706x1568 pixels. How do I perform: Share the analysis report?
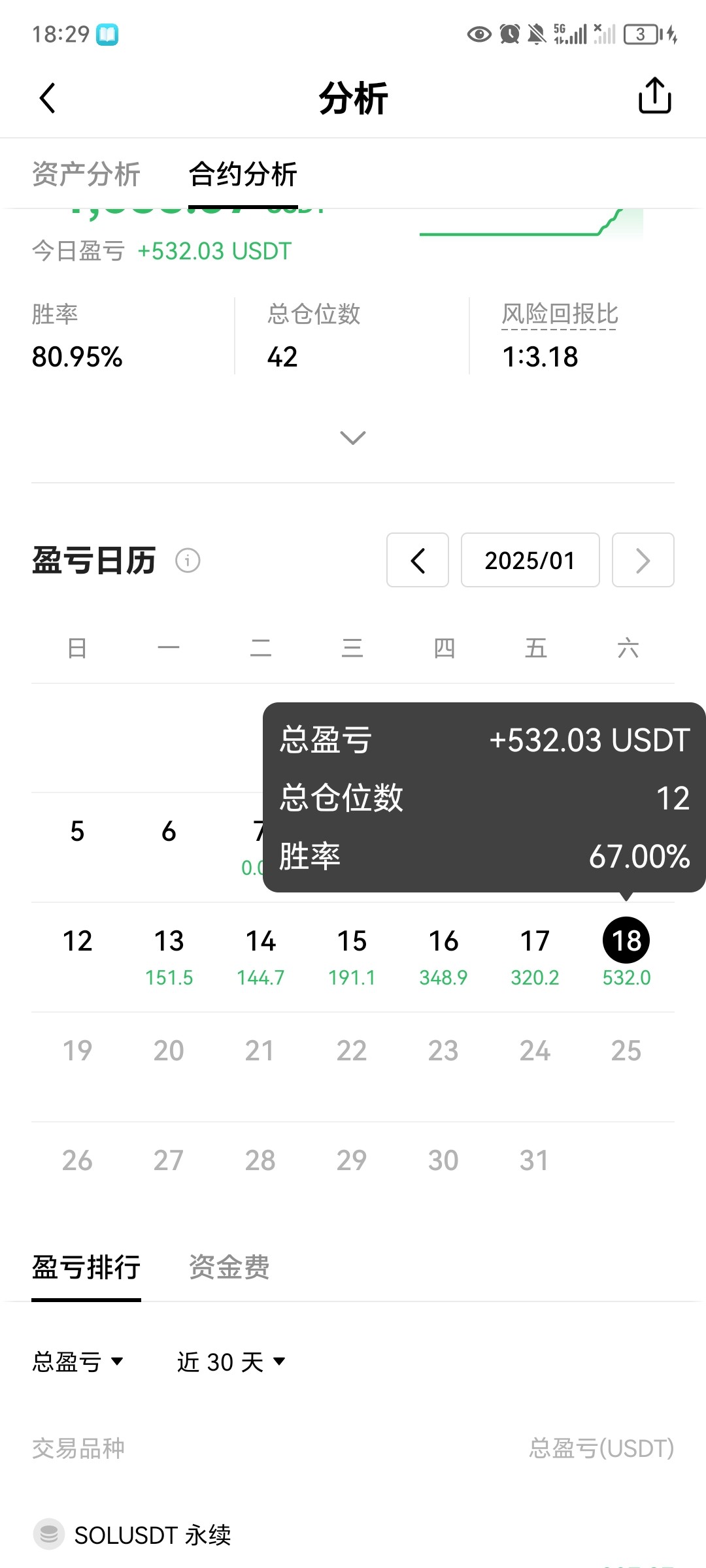point(654,97)
